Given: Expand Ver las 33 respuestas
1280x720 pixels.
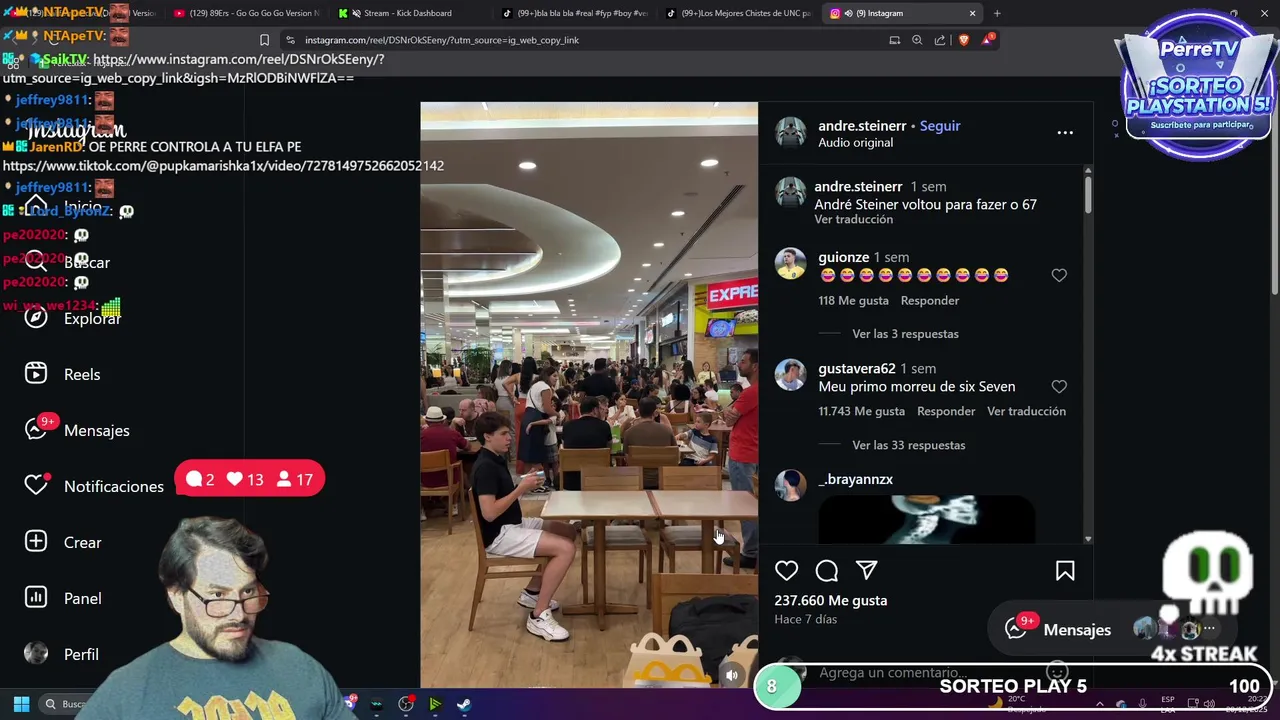Looking at the screenshot, I should (x=909, y=445).
